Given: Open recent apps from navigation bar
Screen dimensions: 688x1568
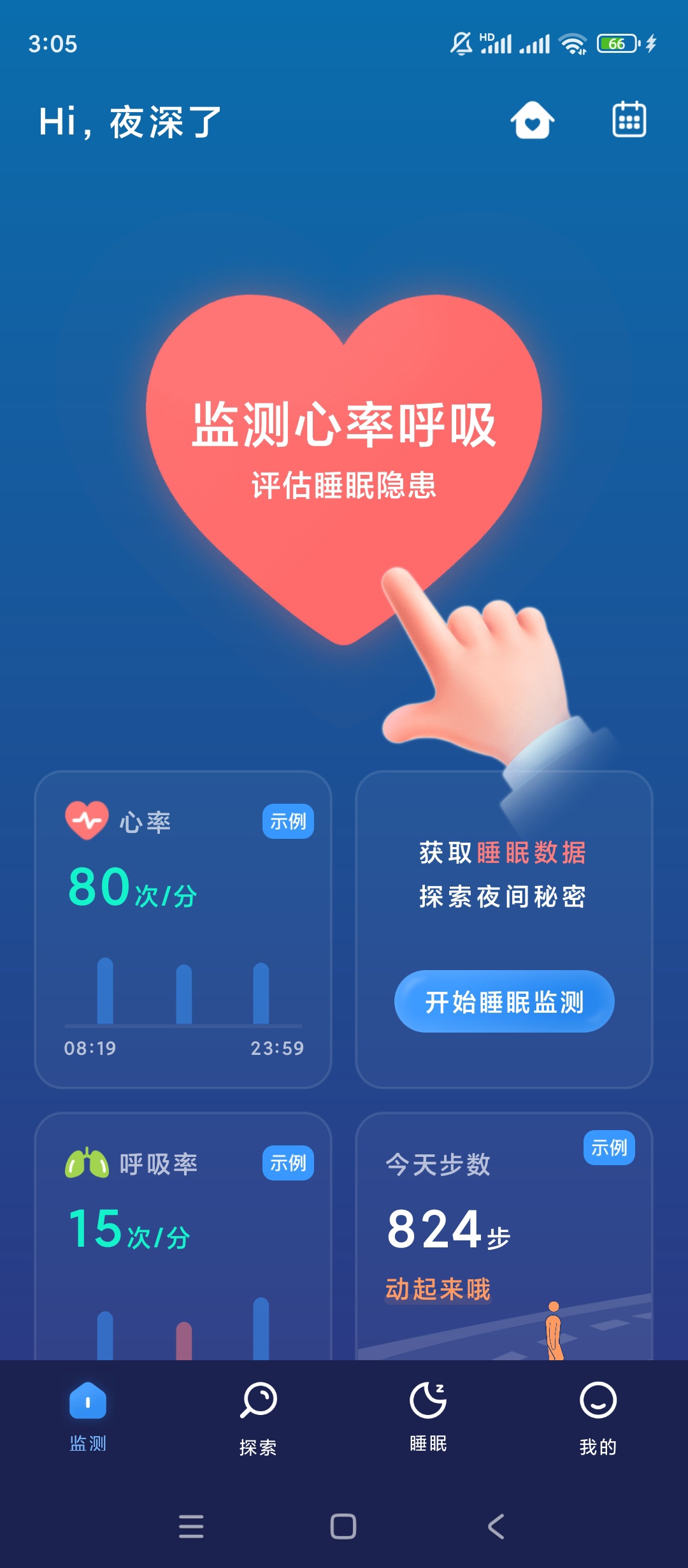Looking at the screenshot, I should click(x=191, y=1527).
